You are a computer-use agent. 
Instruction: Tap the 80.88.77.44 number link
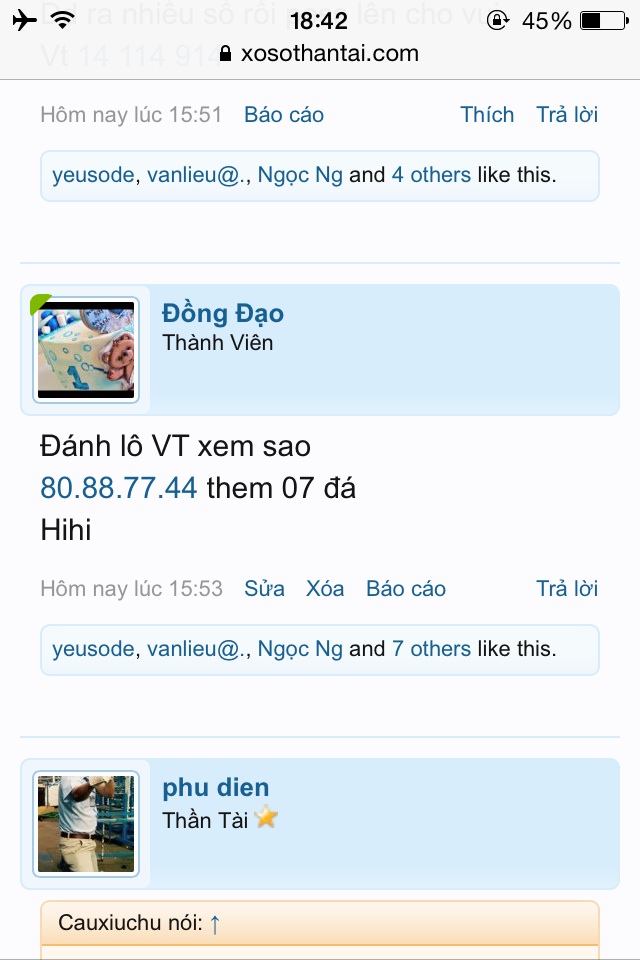tap(118, 488)
